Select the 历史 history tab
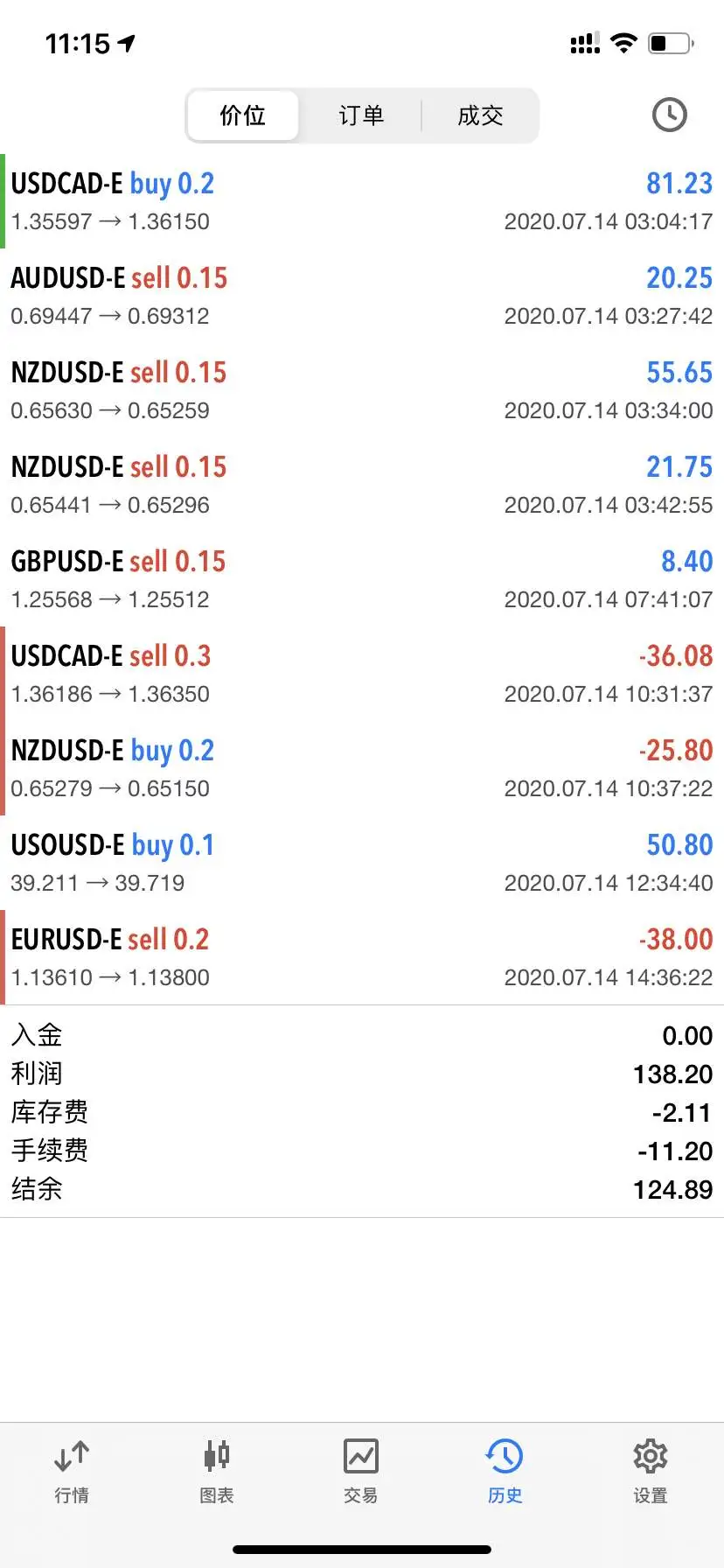Image resolution: width=724 pixels, height=1568 pixels. (505, 1472)
